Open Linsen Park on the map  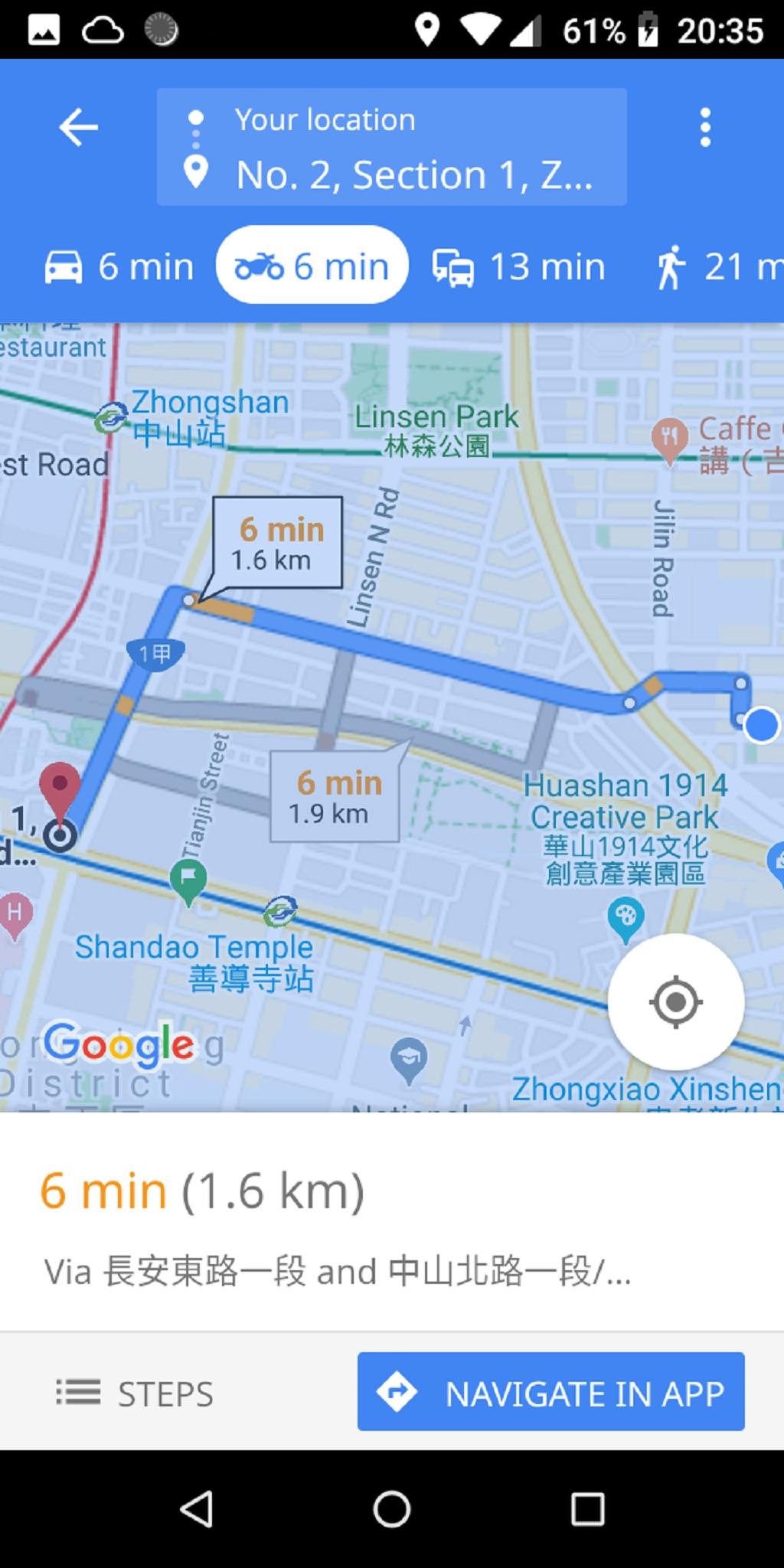pos(436,430)
